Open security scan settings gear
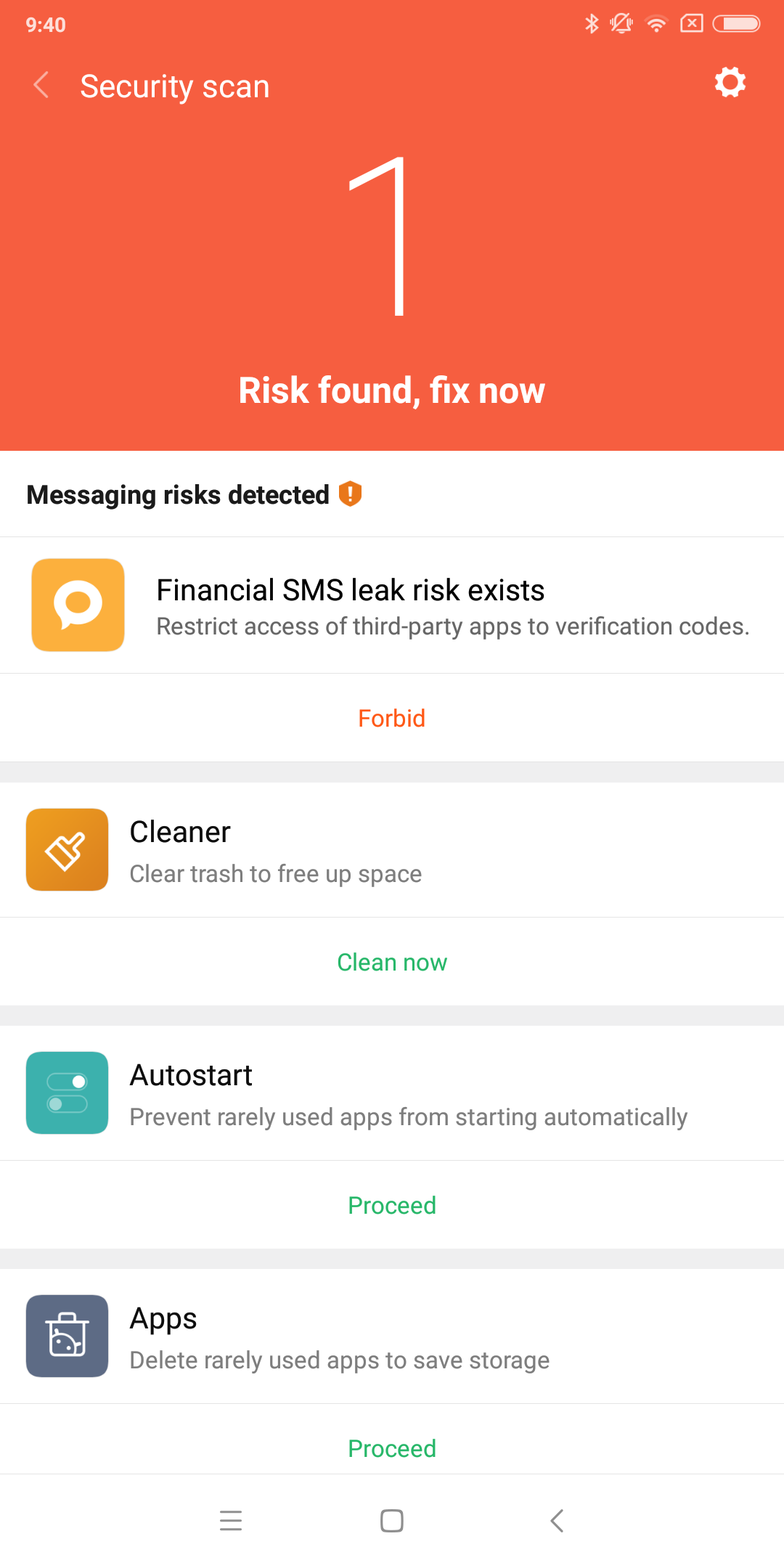784x1568 pixels. pos(730,83)
